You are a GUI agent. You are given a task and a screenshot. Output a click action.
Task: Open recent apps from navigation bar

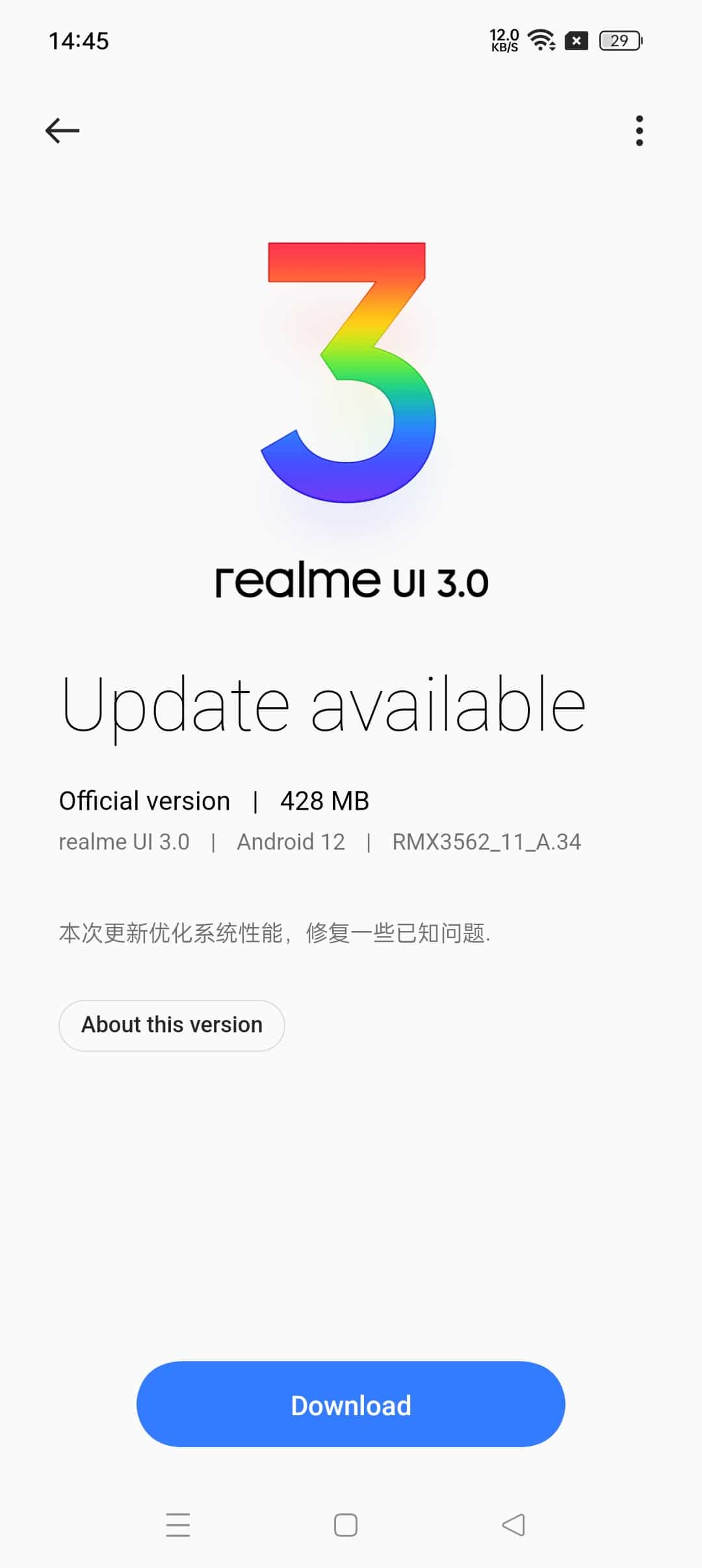[178, 1524]
